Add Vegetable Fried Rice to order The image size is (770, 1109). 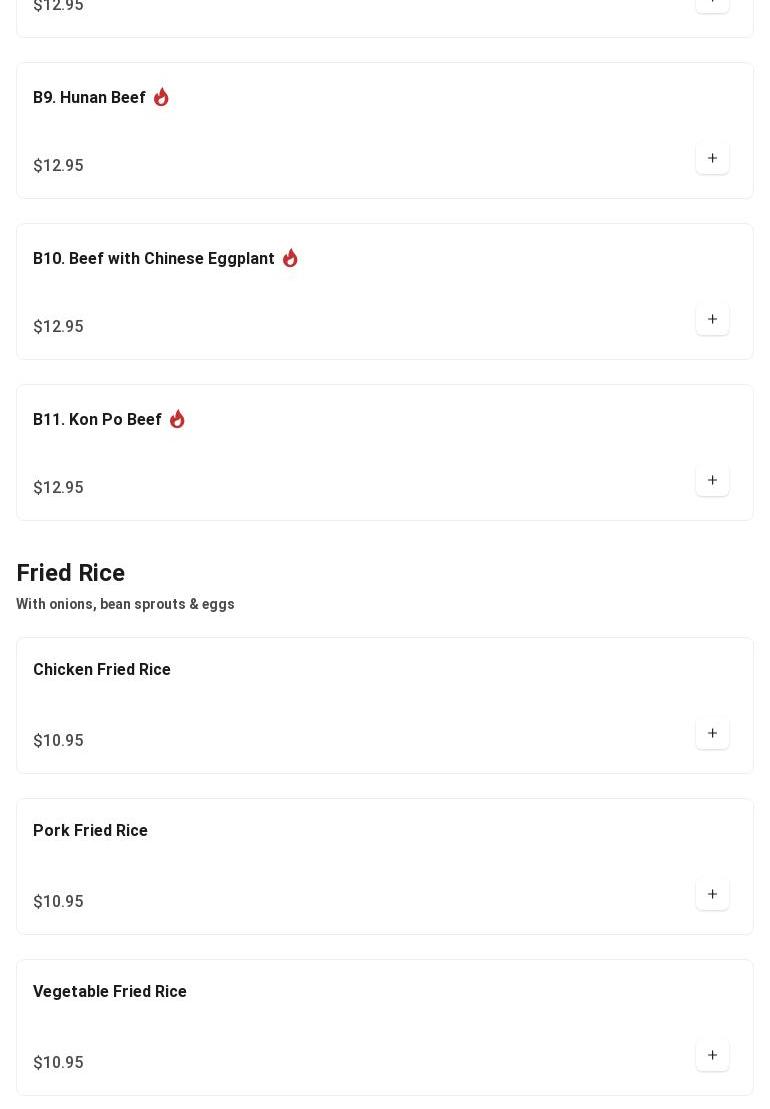[x=712, y=1055]
